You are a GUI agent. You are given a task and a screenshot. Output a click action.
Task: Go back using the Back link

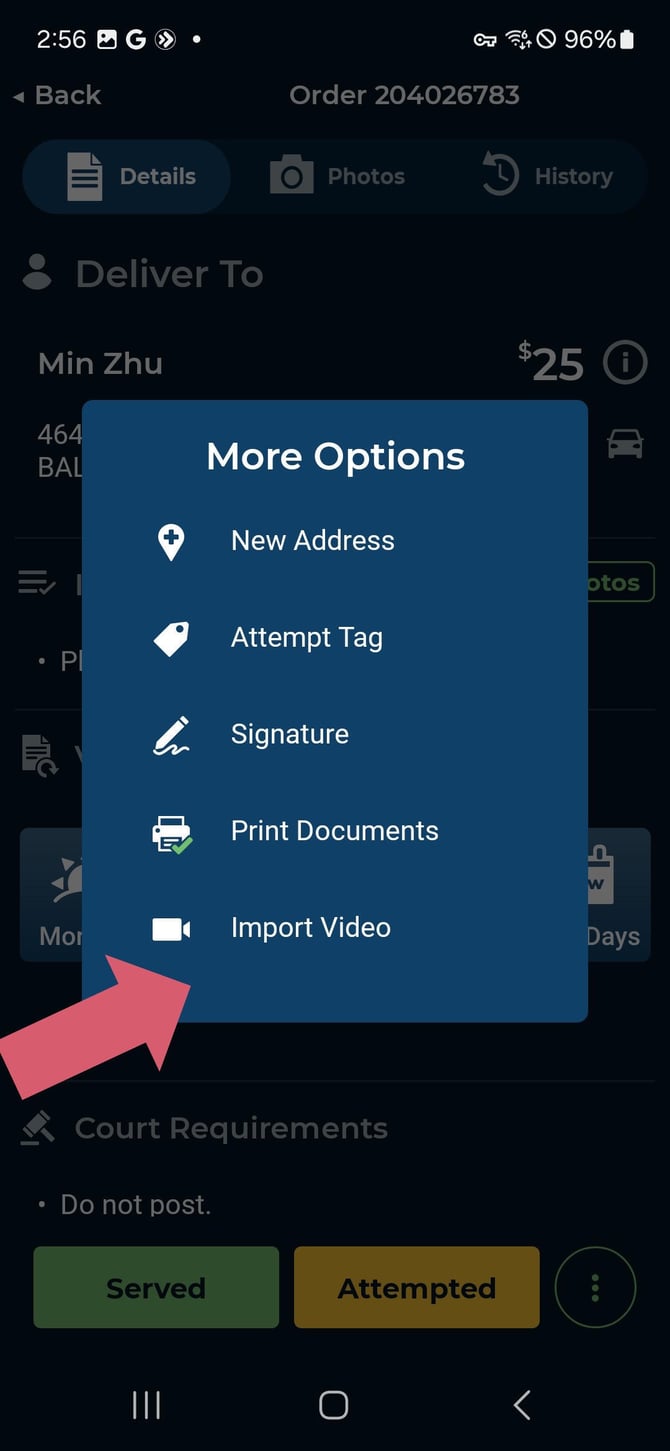(58, 95)
